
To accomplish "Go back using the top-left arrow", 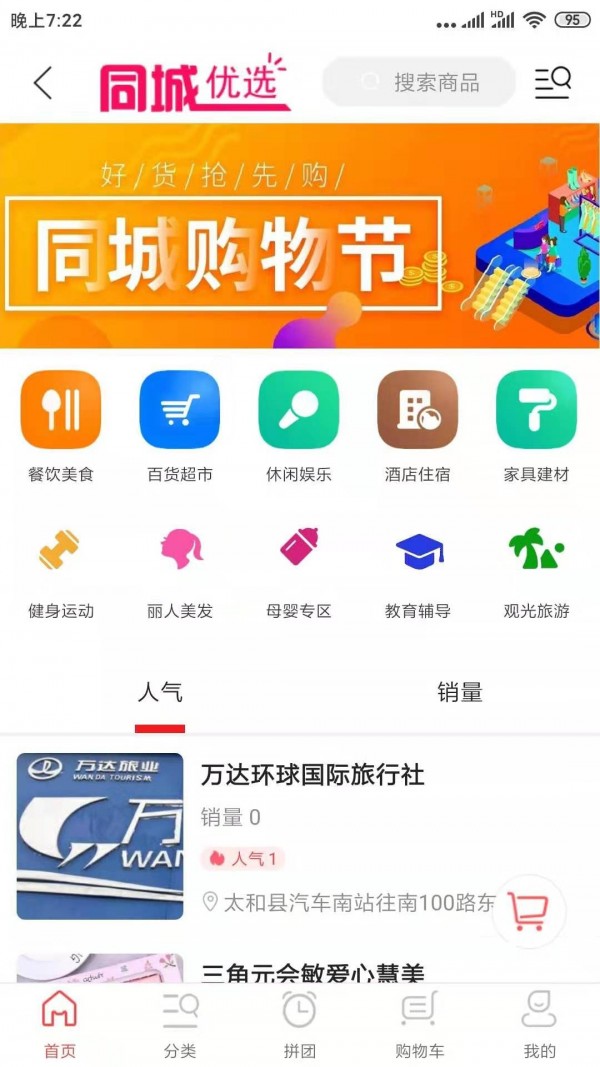I will point(42,82).
